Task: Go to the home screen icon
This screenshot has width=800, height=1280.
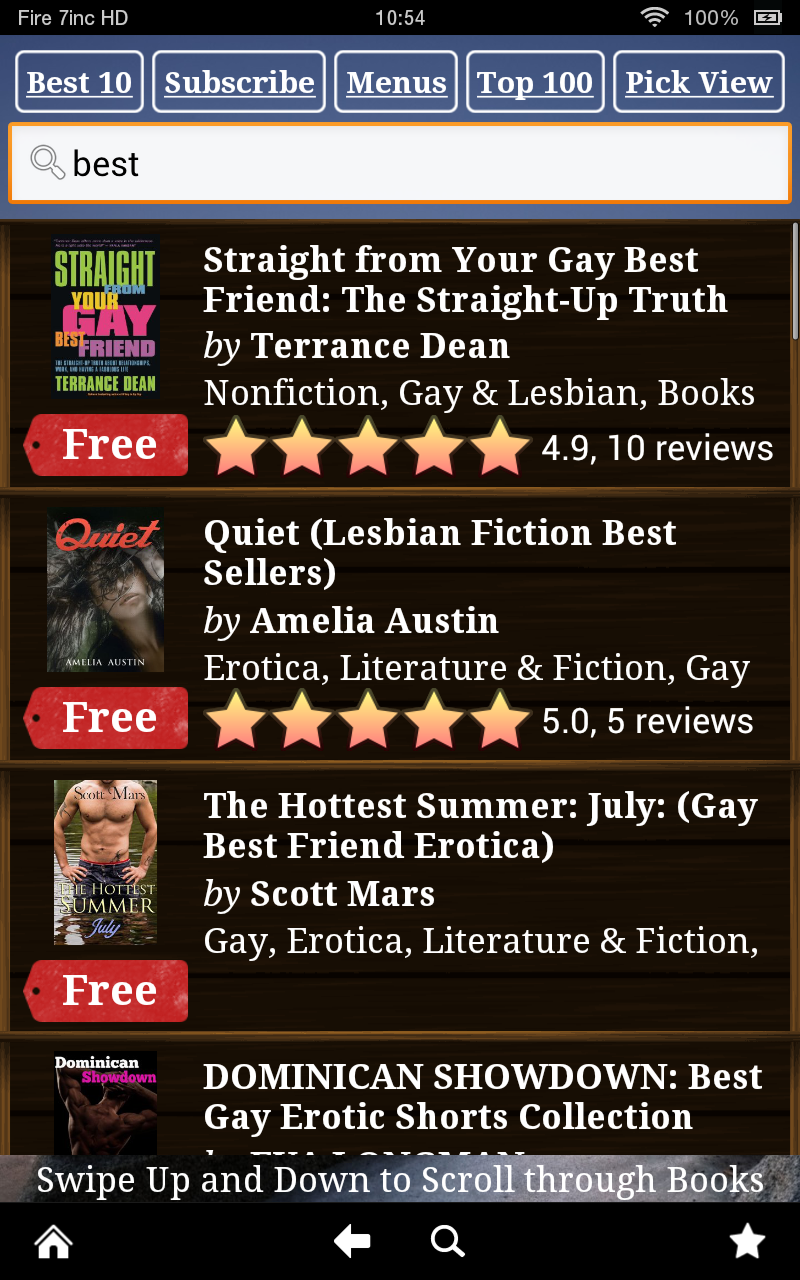Action: [x=54, y=1242]
